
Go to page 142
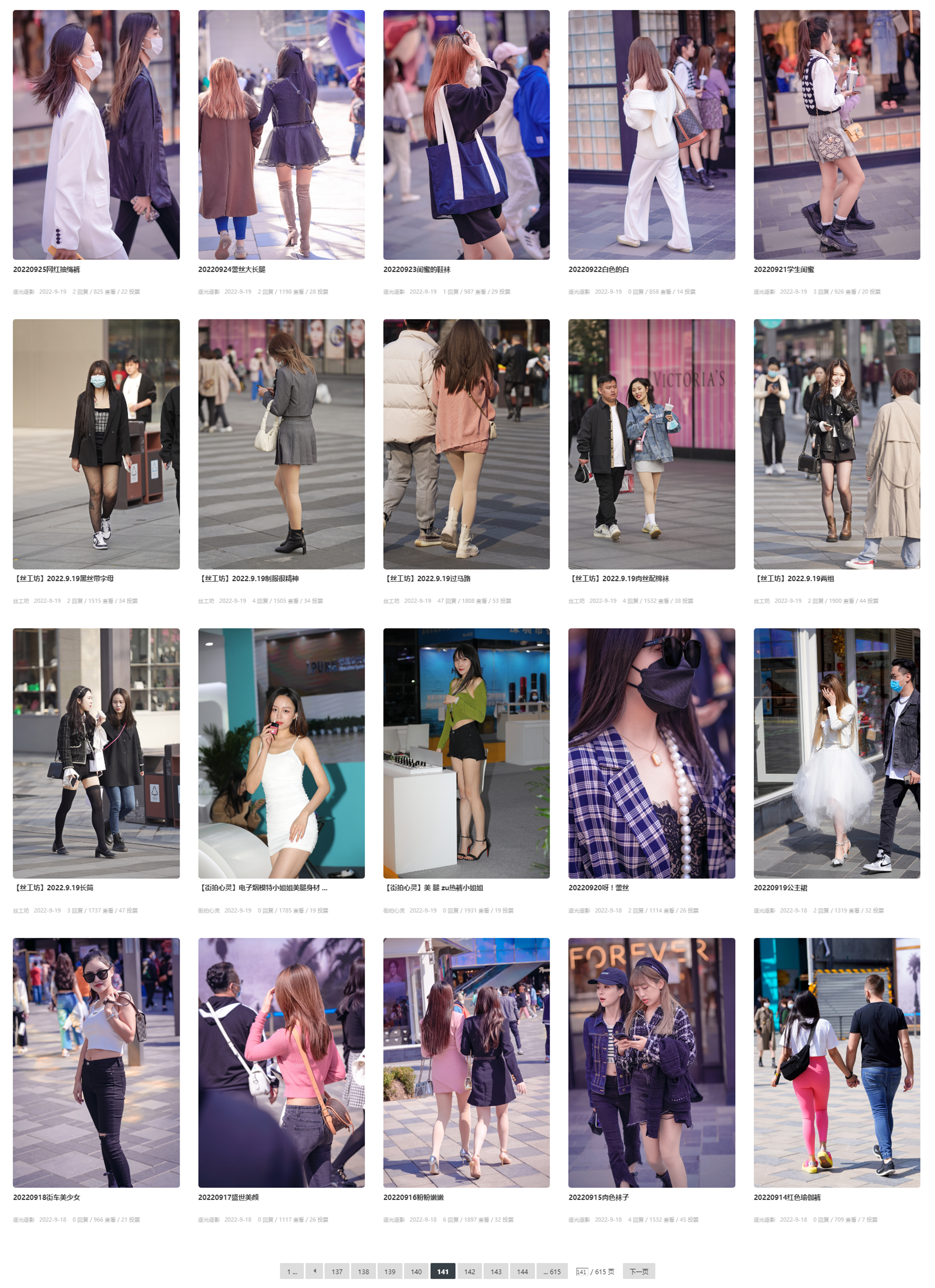click(x=469, y=1272)
